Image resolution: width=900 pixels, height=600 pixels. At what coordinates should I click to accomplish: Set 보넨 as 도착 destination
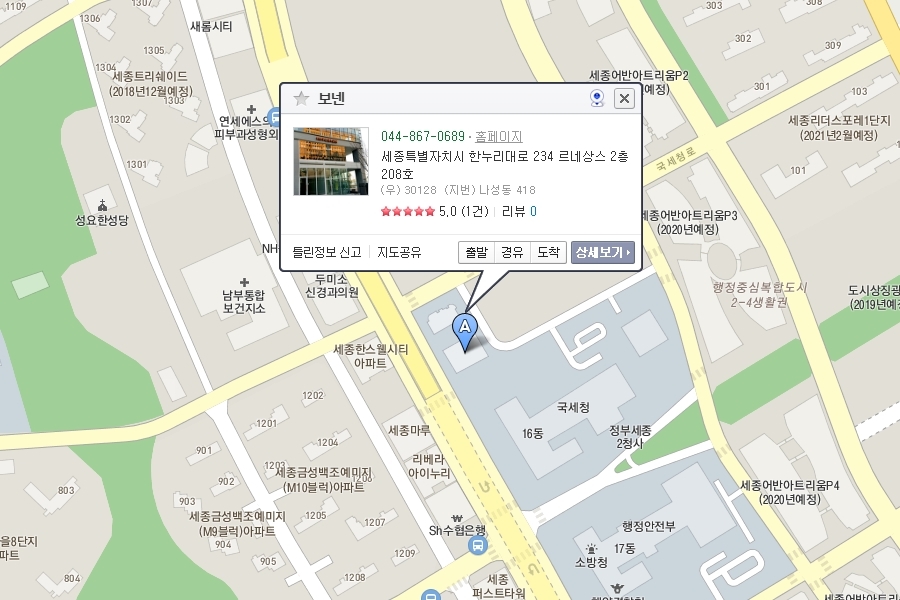pos(548,252)
